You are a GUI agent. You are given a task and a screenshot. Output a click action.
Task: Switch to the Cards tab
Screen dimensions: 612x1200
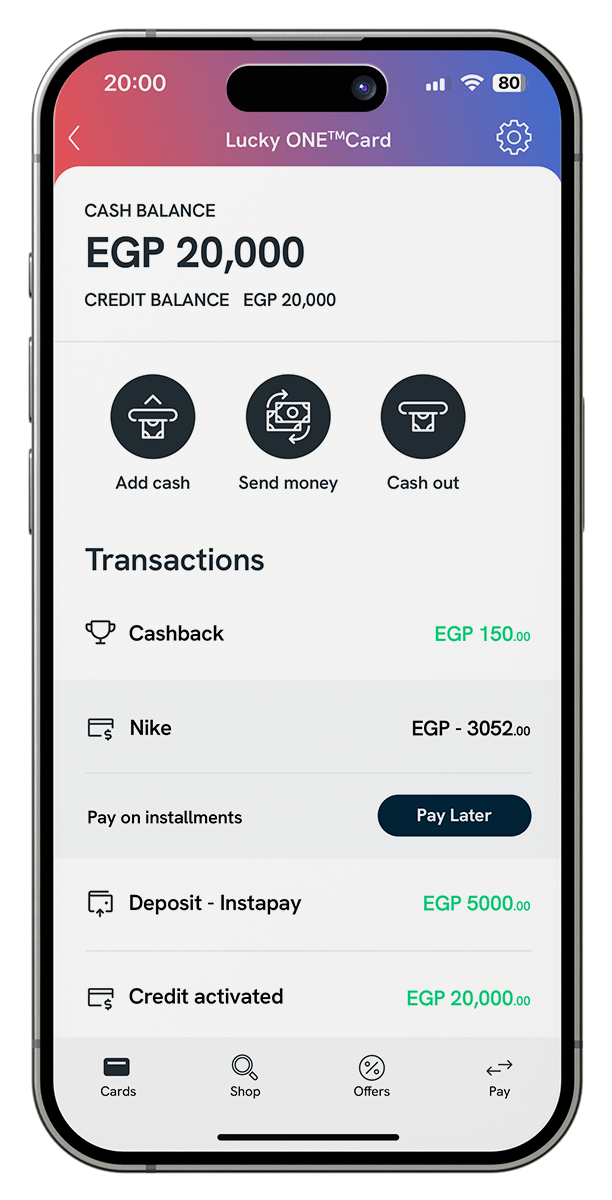(x=118, y=1076)
